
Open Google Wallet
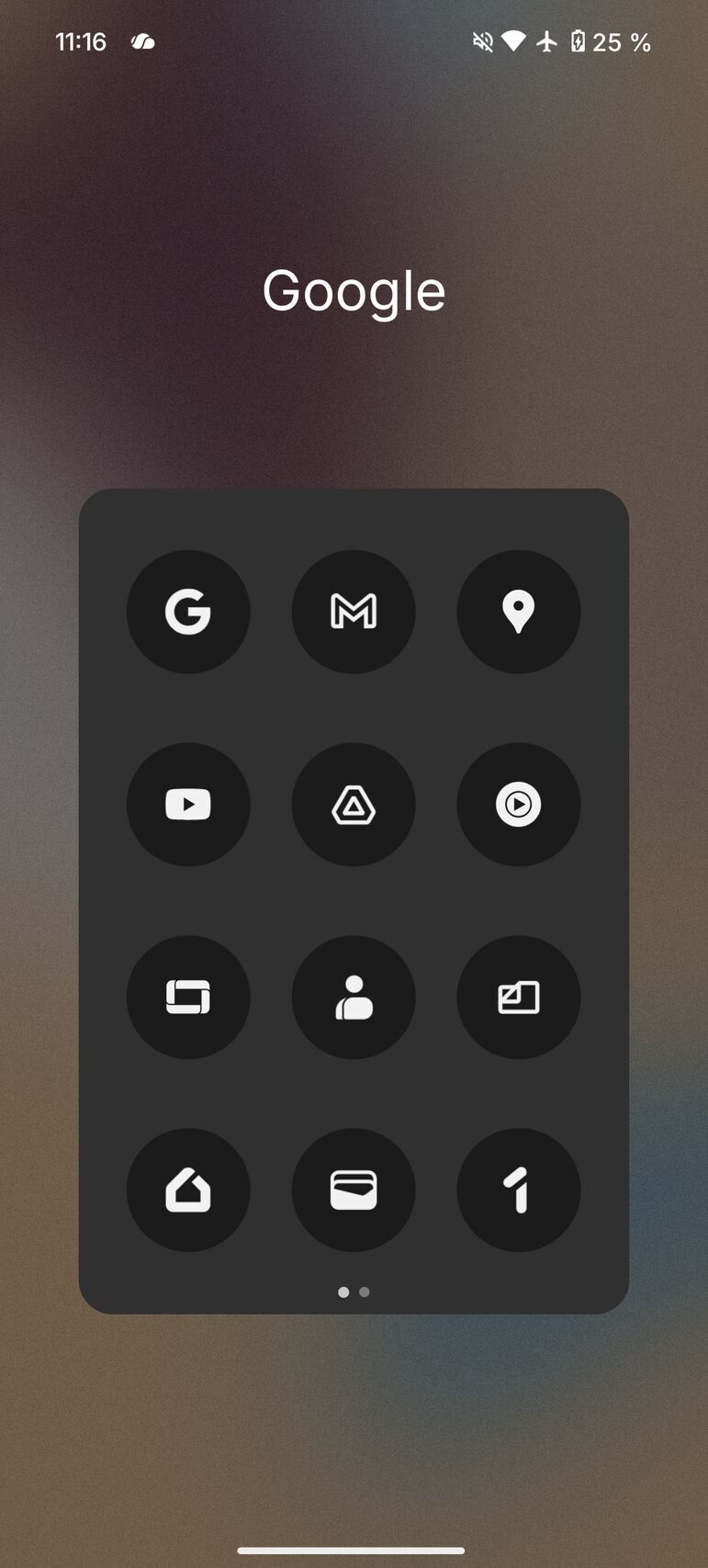pos(354,1190)
